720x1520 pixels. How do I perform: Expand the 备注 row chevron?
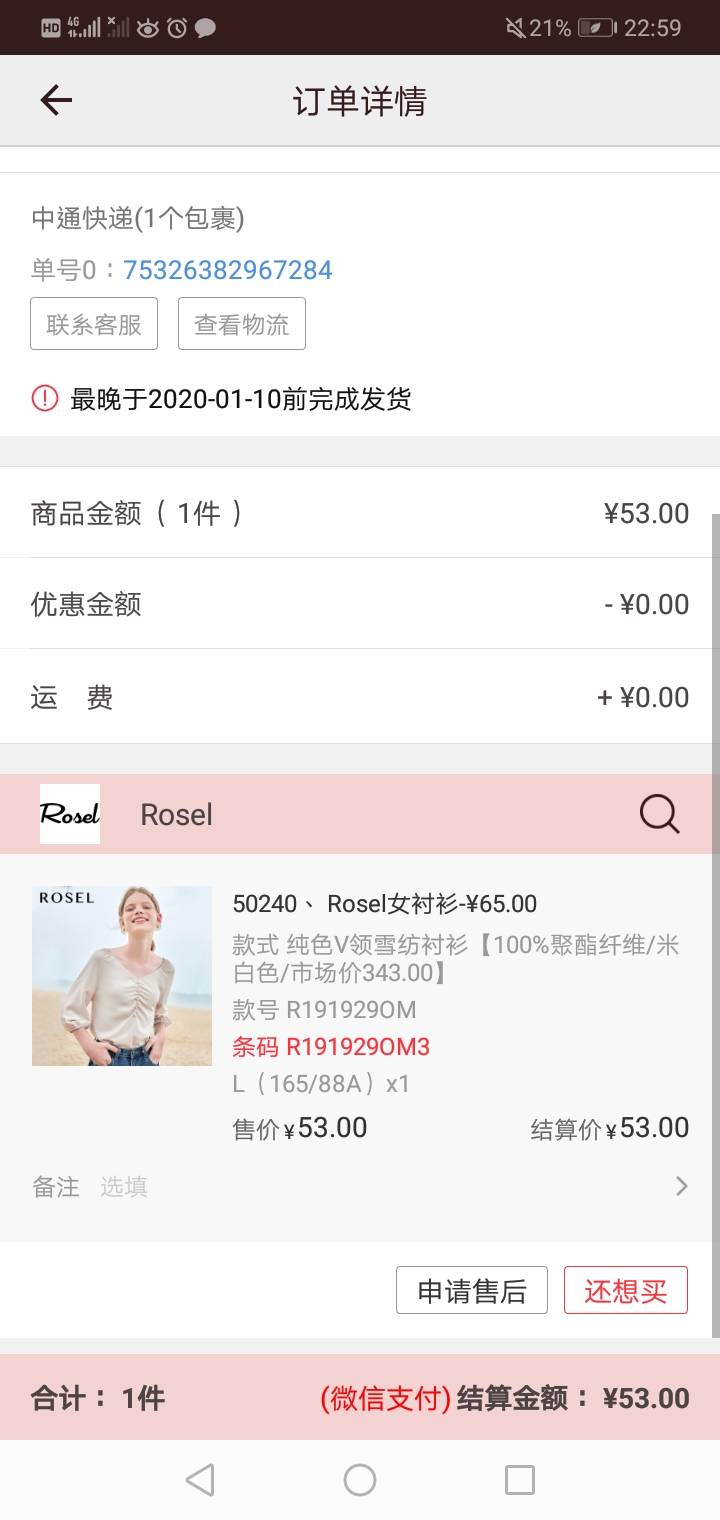pos(683,1186)
